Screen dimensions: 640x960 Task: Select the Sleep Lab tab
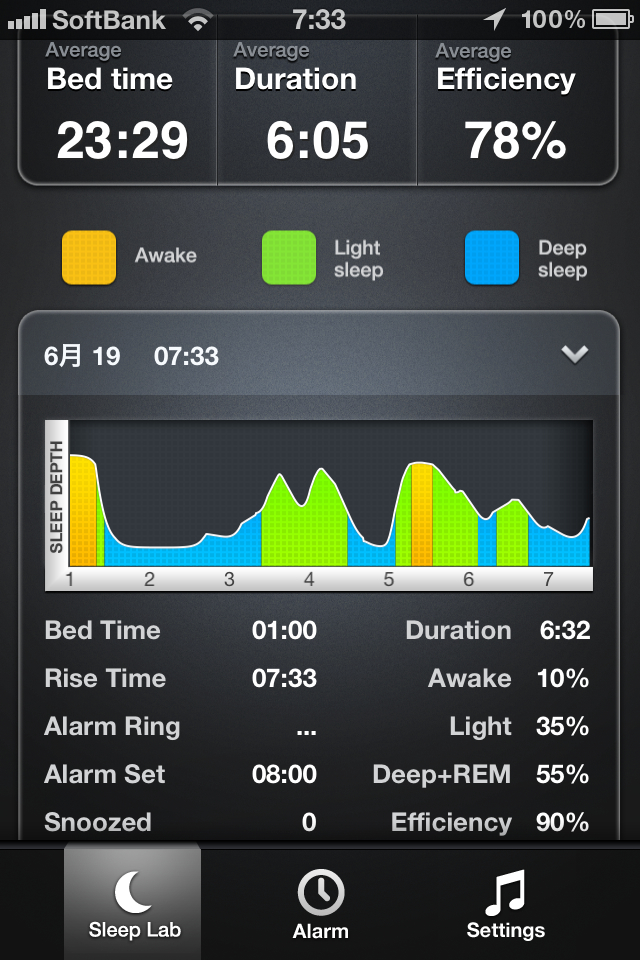click(x=134, y=903)
